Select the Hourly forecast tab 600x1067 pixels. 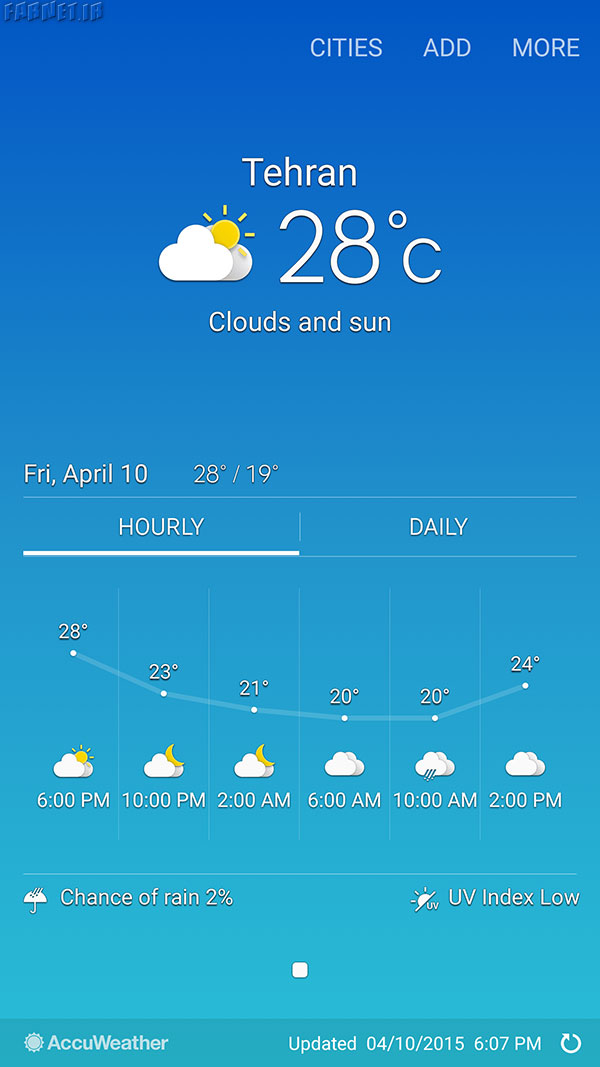161,527
